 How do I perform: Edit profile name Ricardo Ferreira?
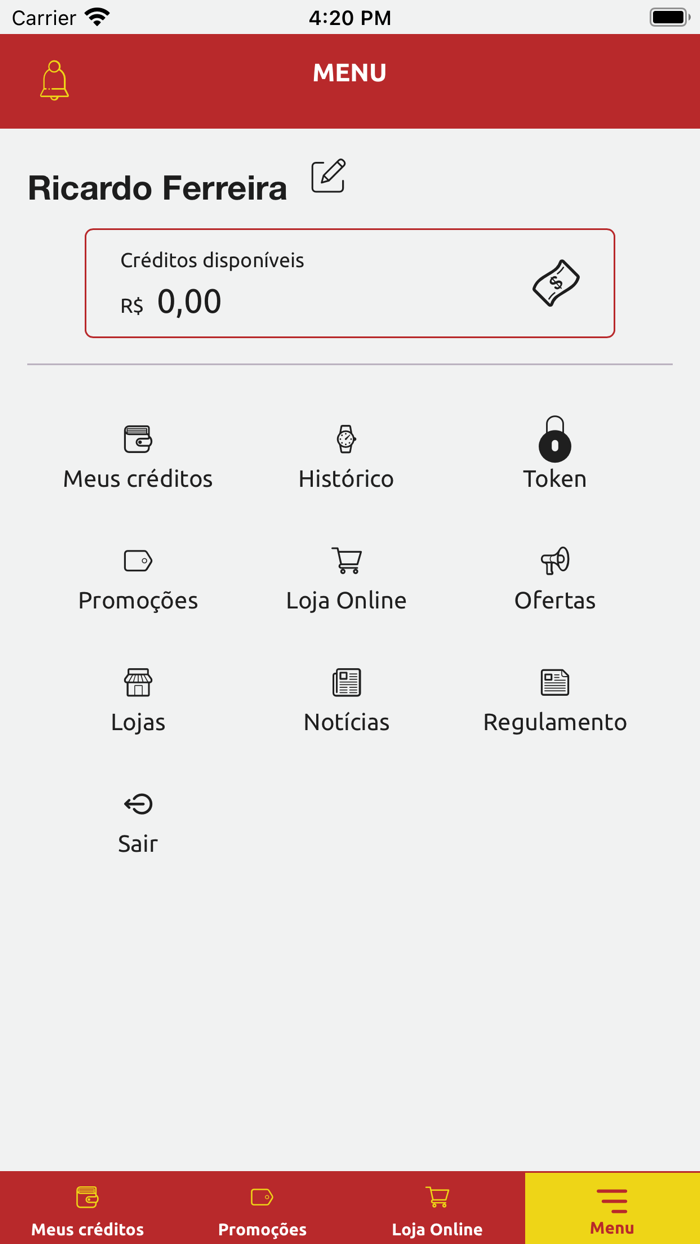(328, 177)
